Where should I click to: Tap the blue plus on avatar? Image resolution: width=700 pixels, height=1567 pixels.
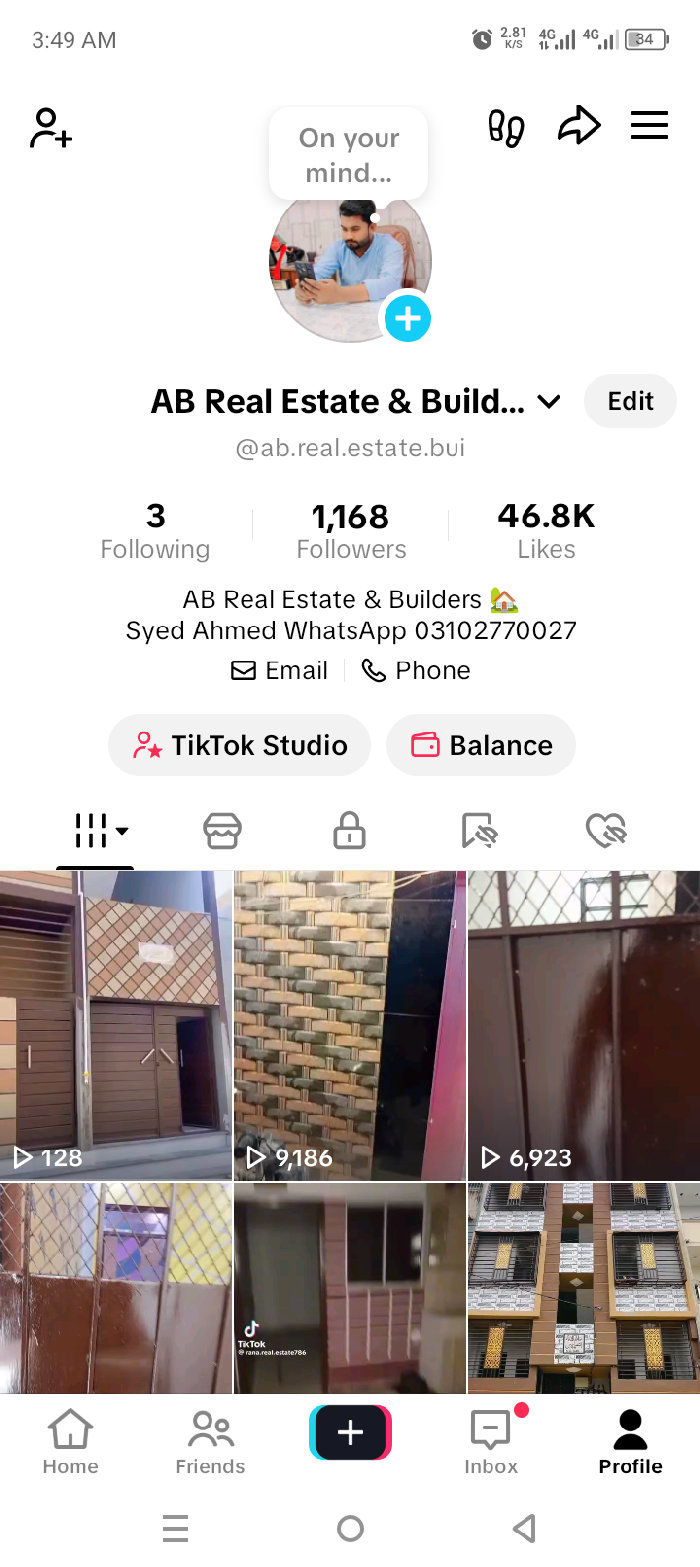point(407,319)
